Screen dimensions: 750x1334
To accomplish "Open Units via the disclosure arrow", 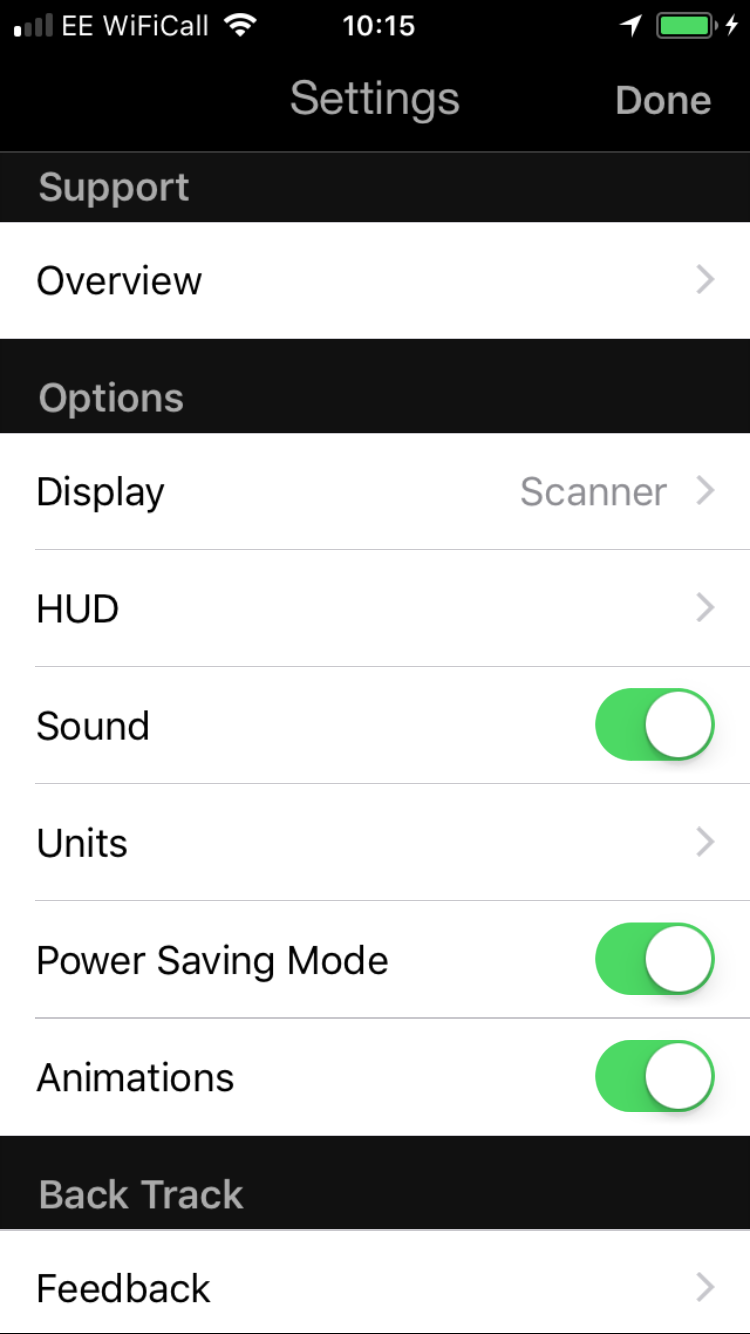I will [704, 841].
